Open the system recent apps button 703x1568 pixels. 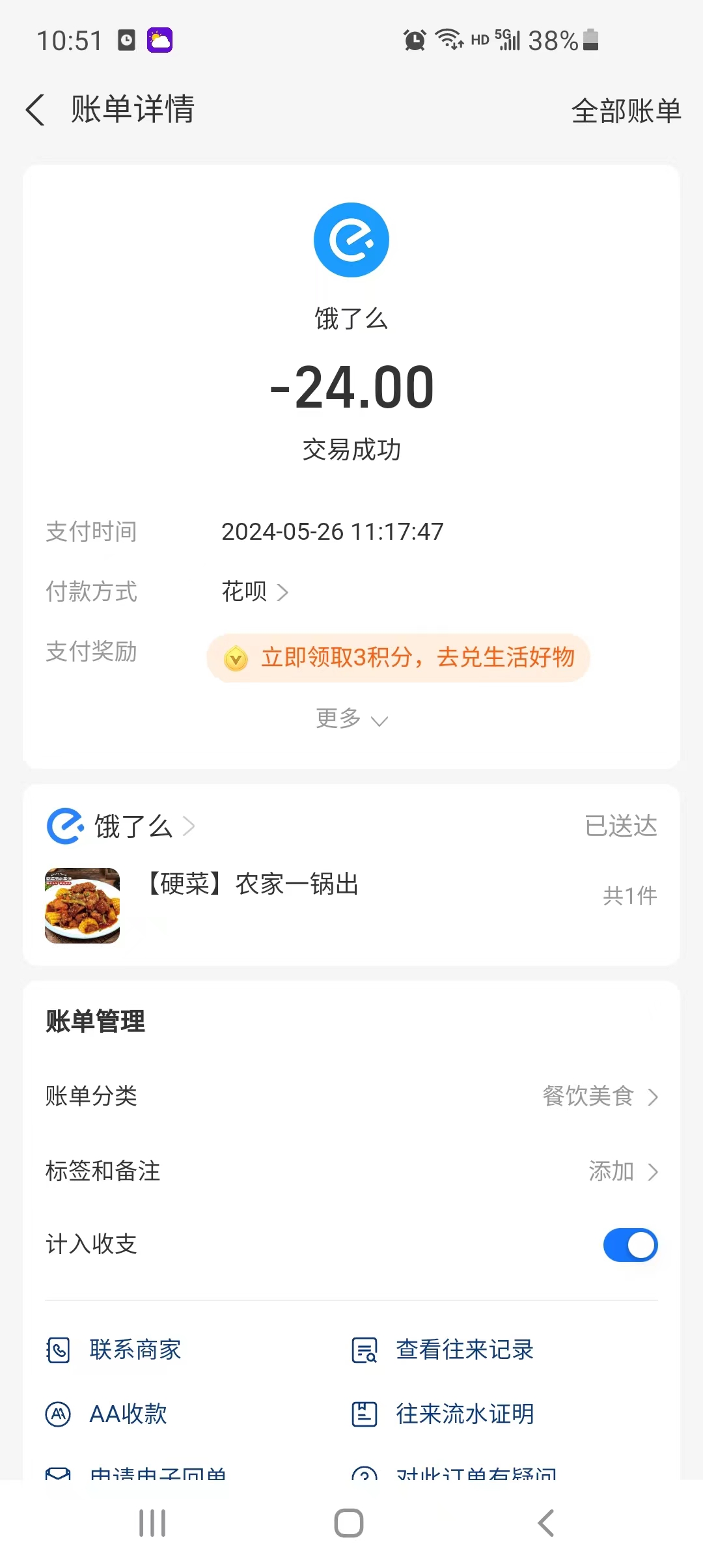coord(152,1523)
